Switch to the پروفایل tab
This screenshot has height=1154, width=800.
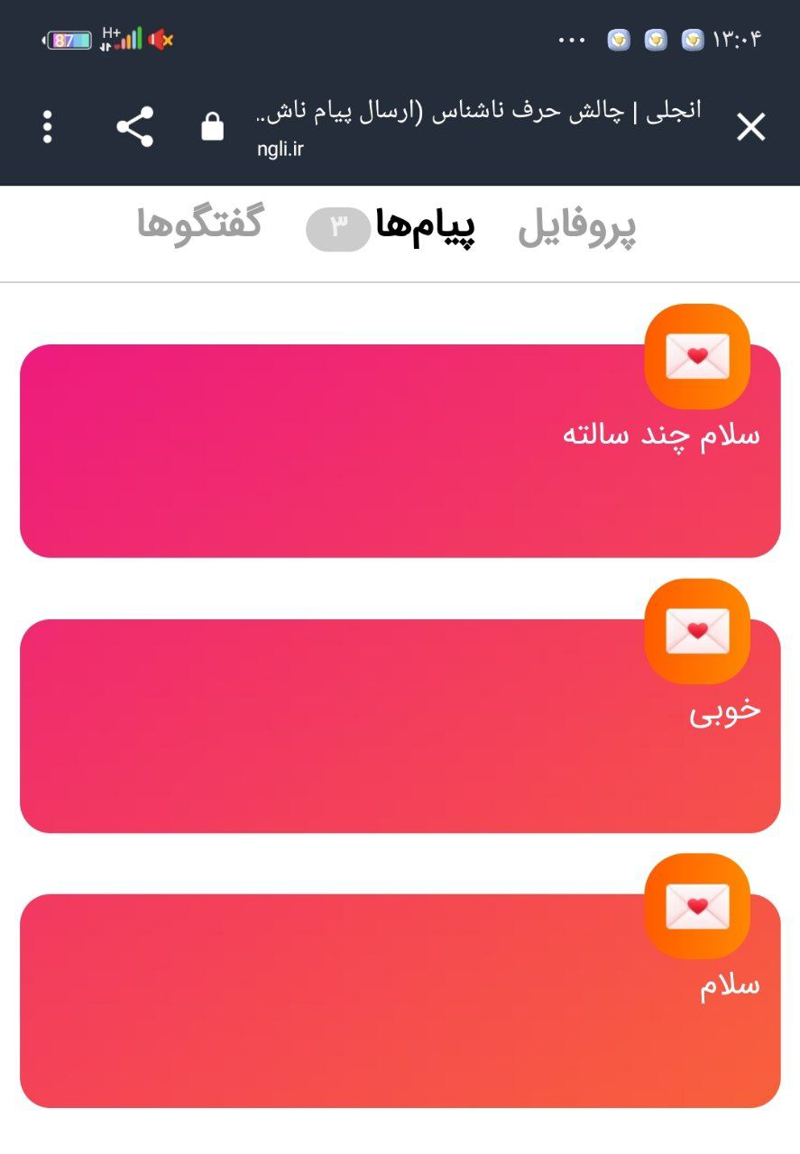point(577,228)
